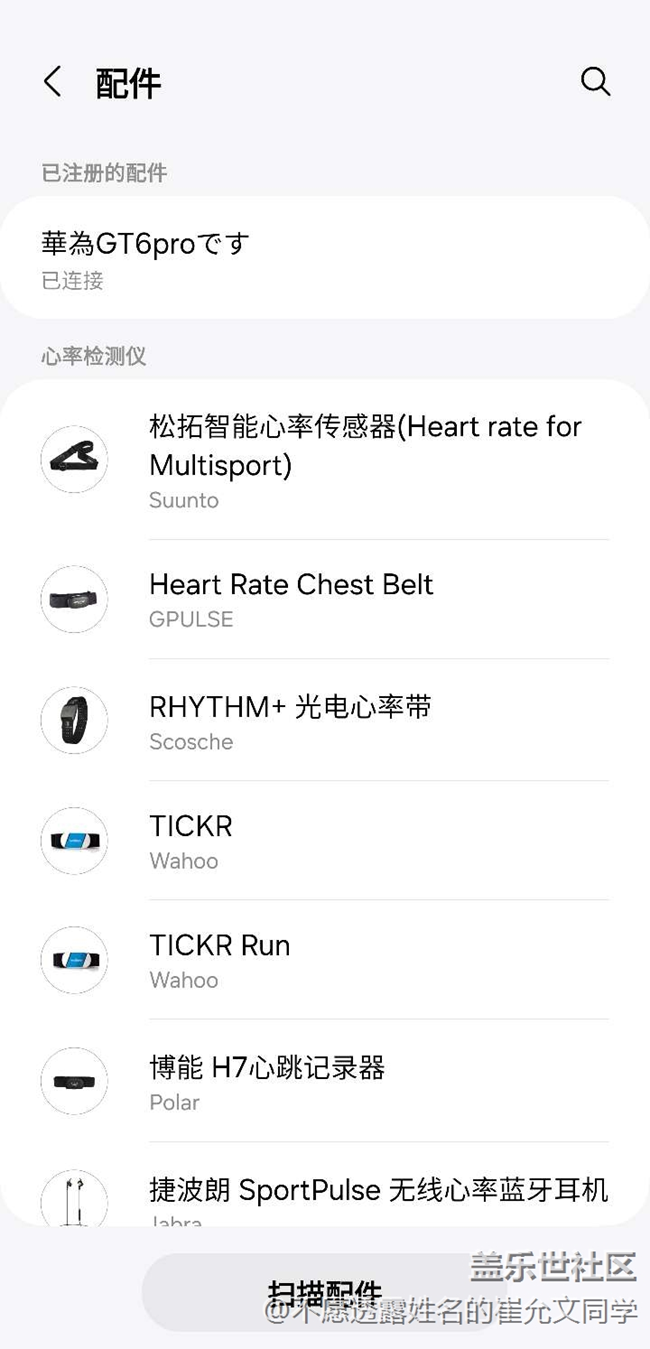Image resolution: width=650 pixels, height=1349 pixels.
Task: Open the connected 華為GT6pro accessory
Action: click(x=324, y=258)
